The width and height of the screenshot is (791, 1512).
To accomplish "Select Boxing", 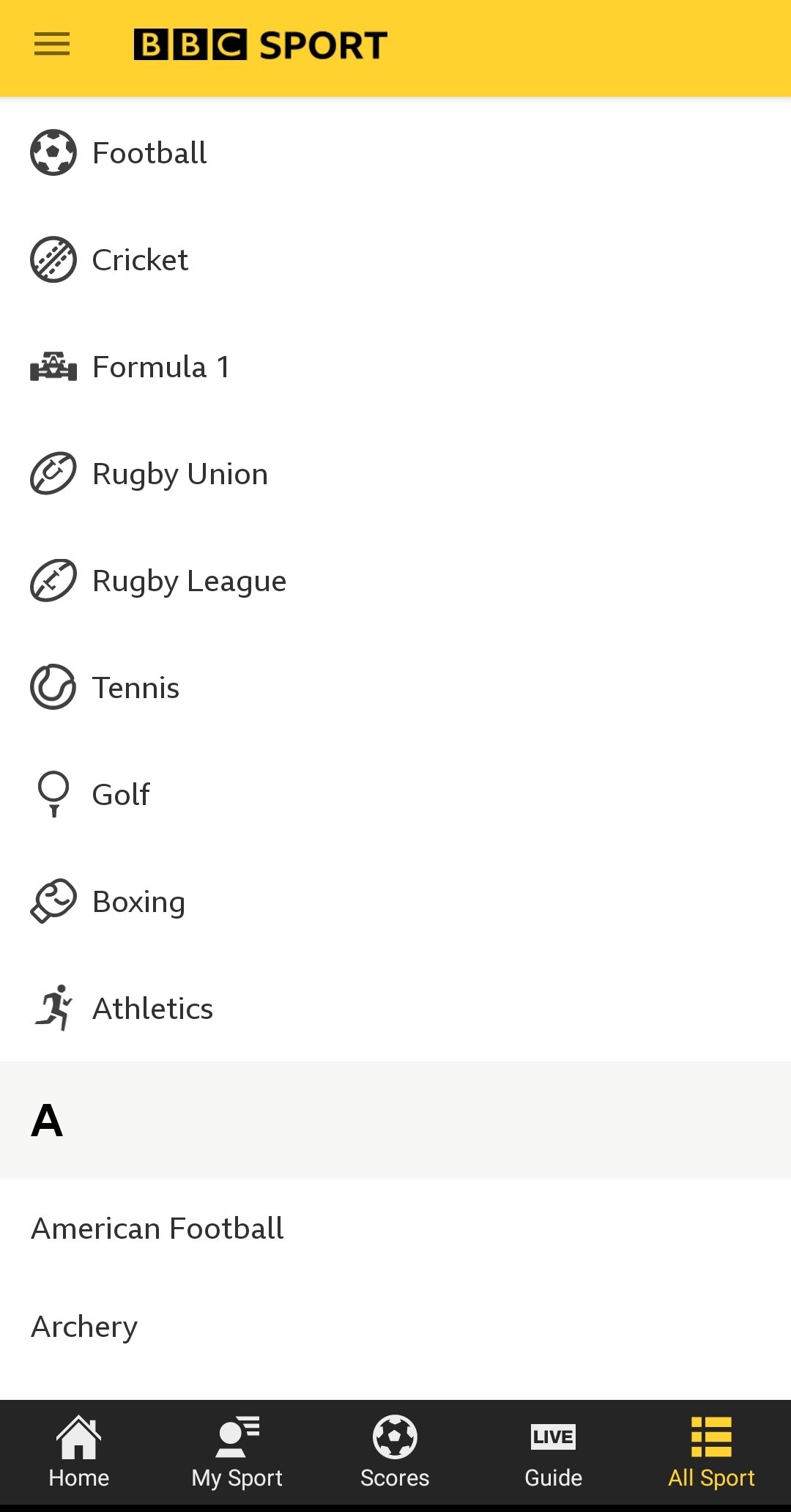I will 395,901.
